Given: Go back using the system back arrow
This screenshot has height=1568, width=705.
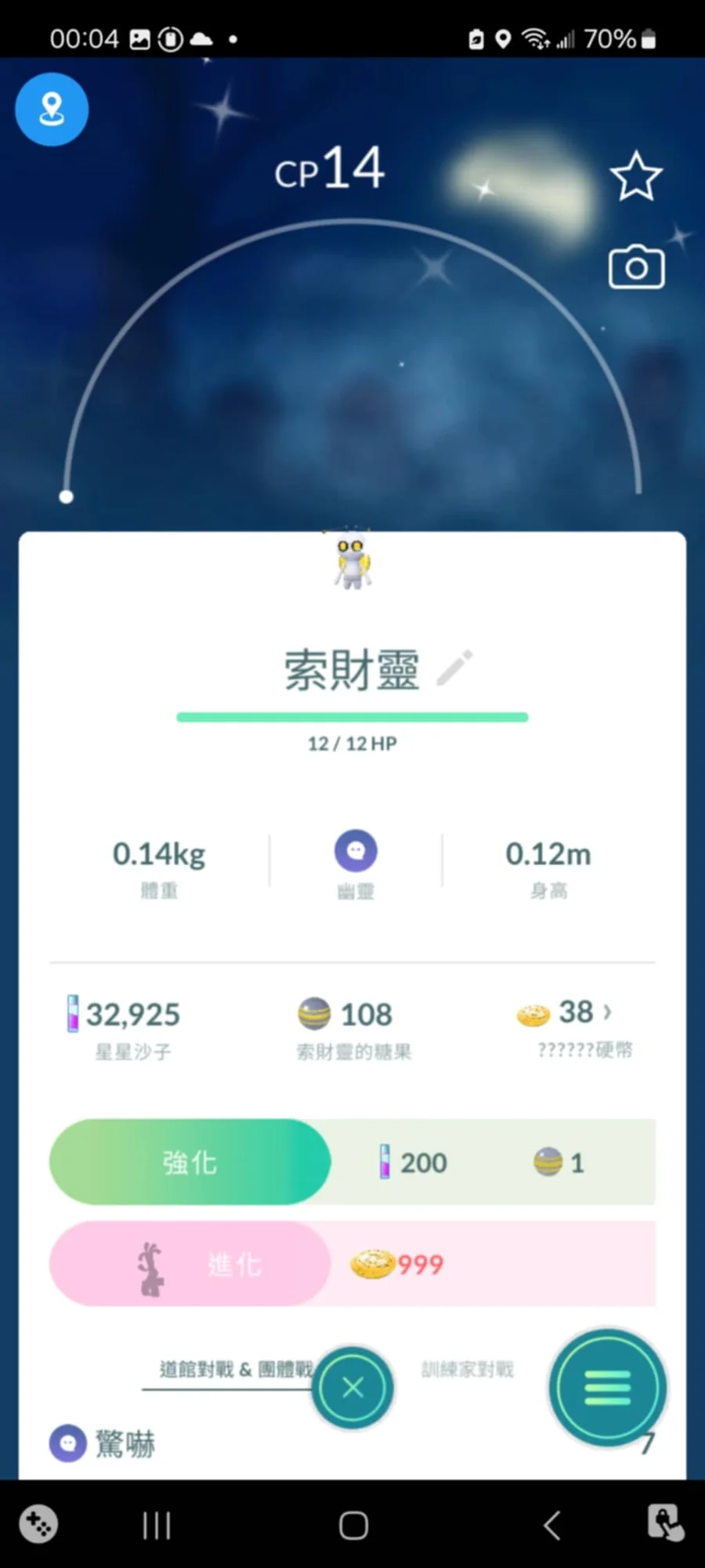Looking at the screenshot, I should tap(551, 1525).
